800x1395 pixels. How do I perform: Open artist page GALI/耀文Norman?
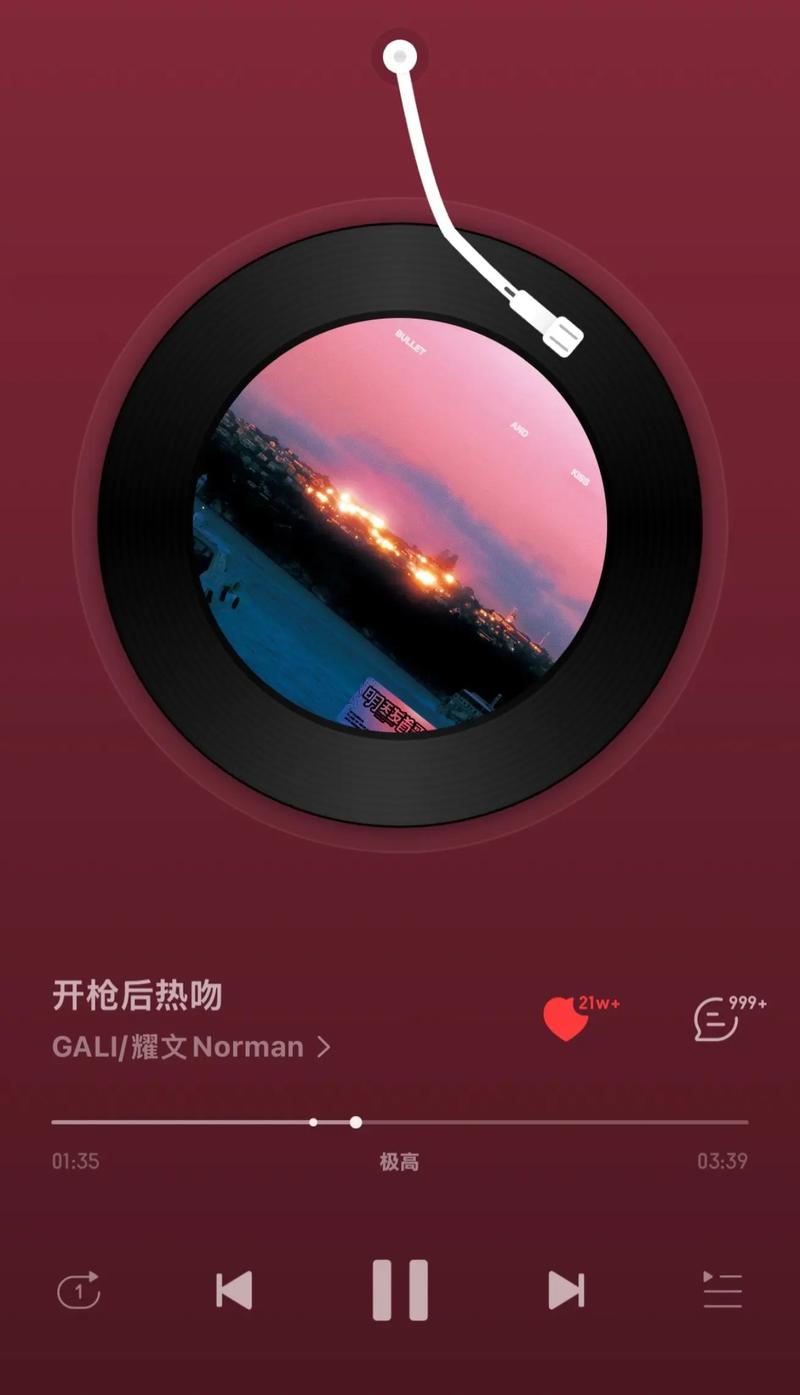coord(190,1047)
